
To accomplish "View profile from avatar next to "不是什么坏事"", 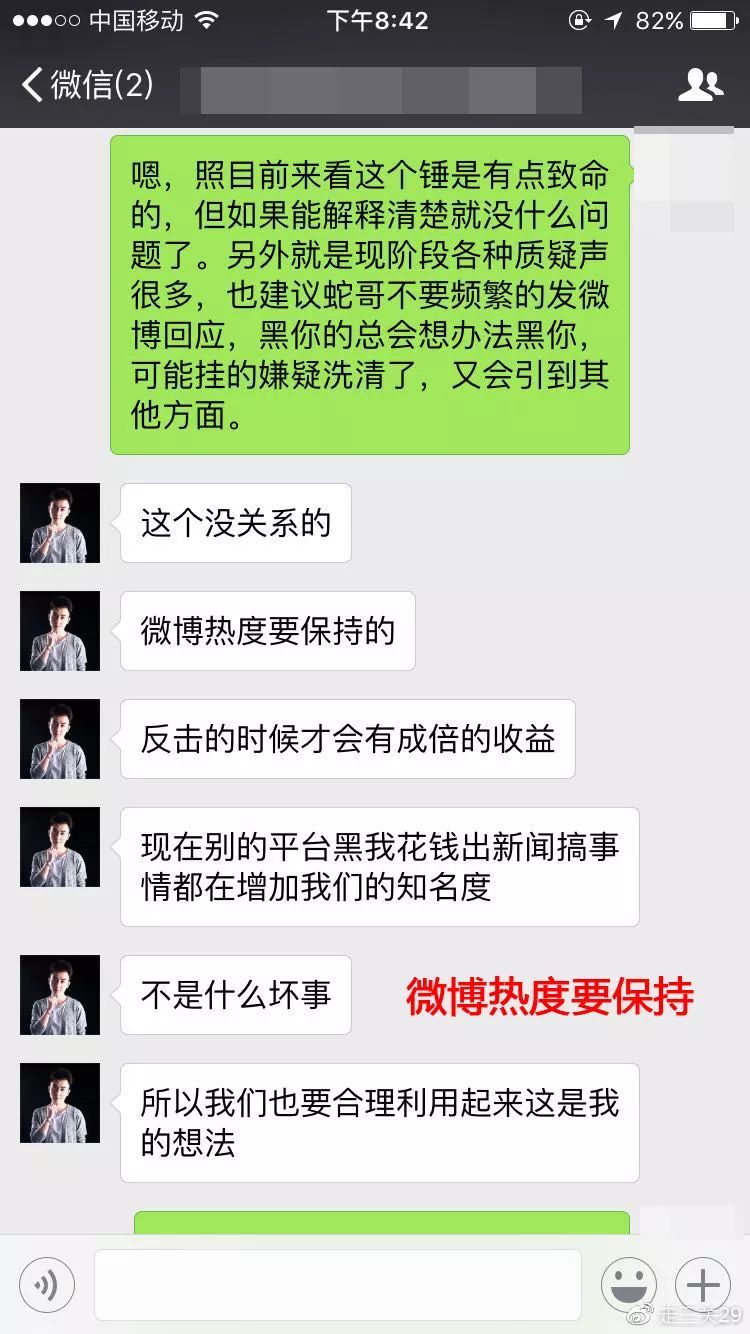I will point(60,995).
